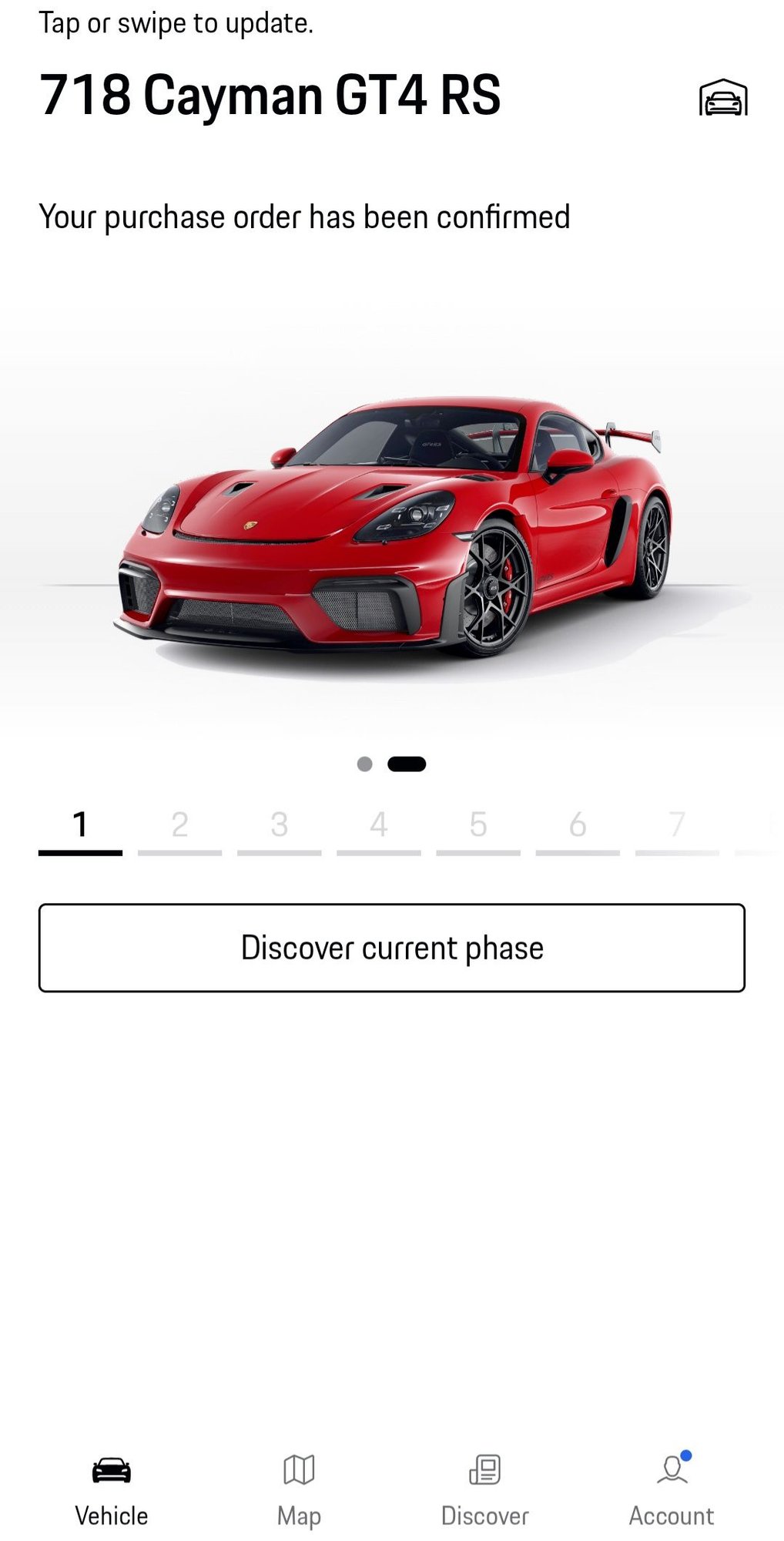Tap the first page indicator dot

pos(365,764)
